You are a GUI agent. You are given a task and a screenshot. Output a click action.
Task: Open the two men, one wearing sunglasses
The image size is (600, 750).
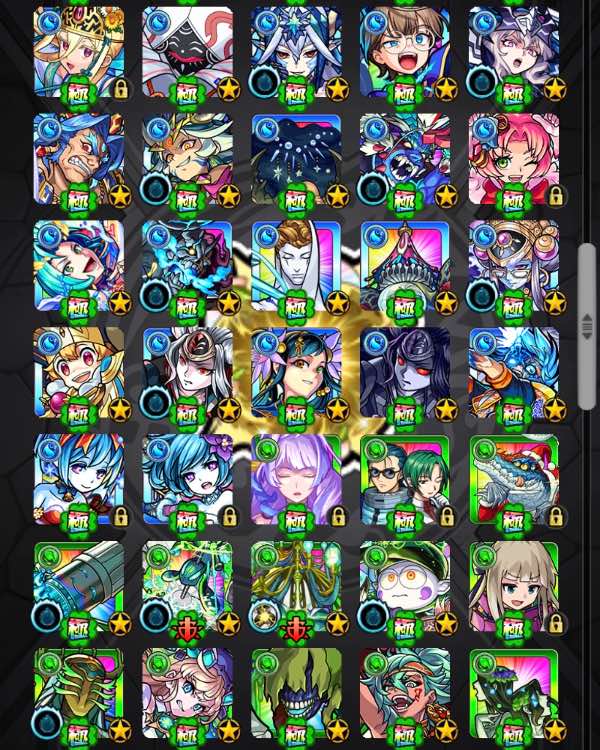[x=405, y=480]
